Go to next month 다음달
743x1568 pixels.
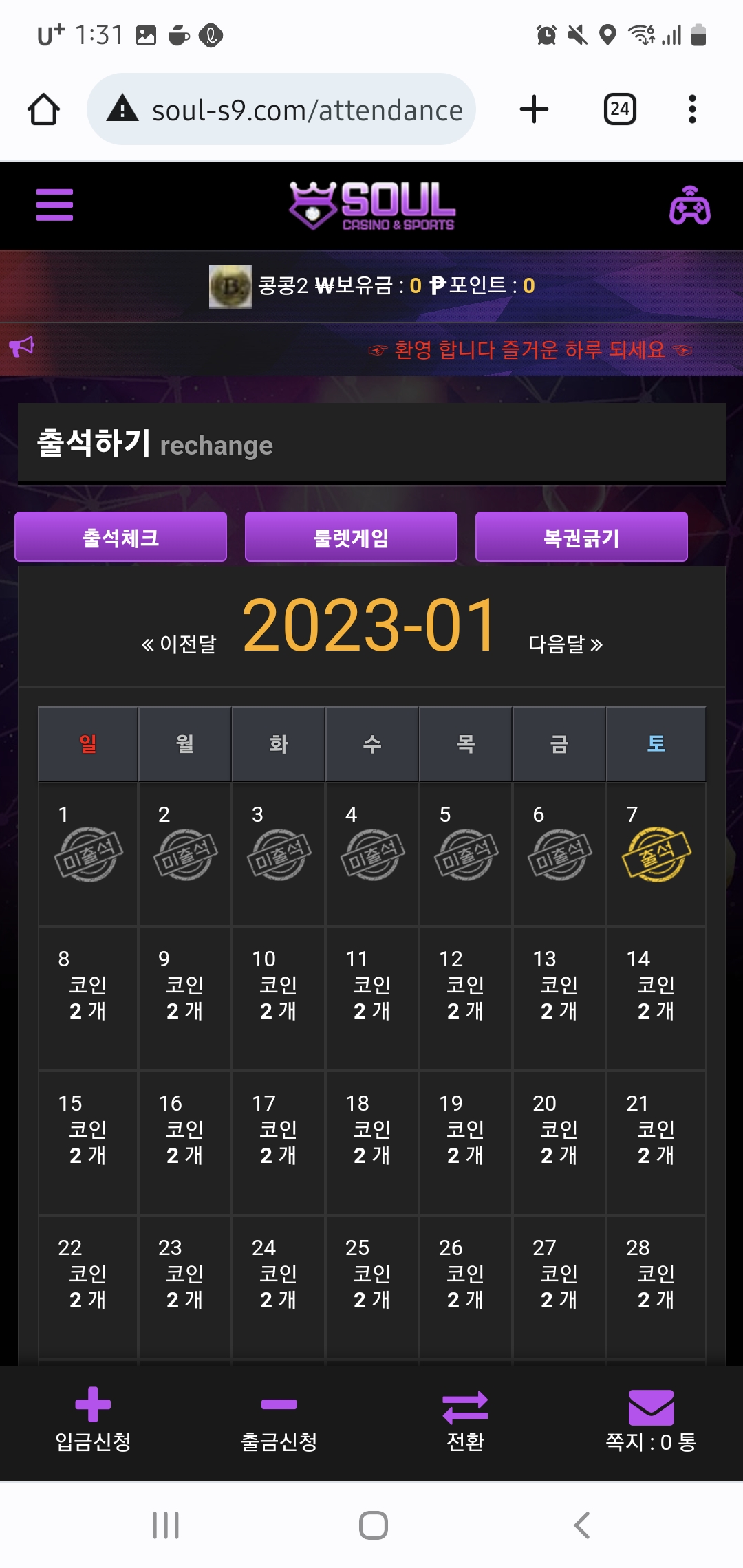[566, 644]
